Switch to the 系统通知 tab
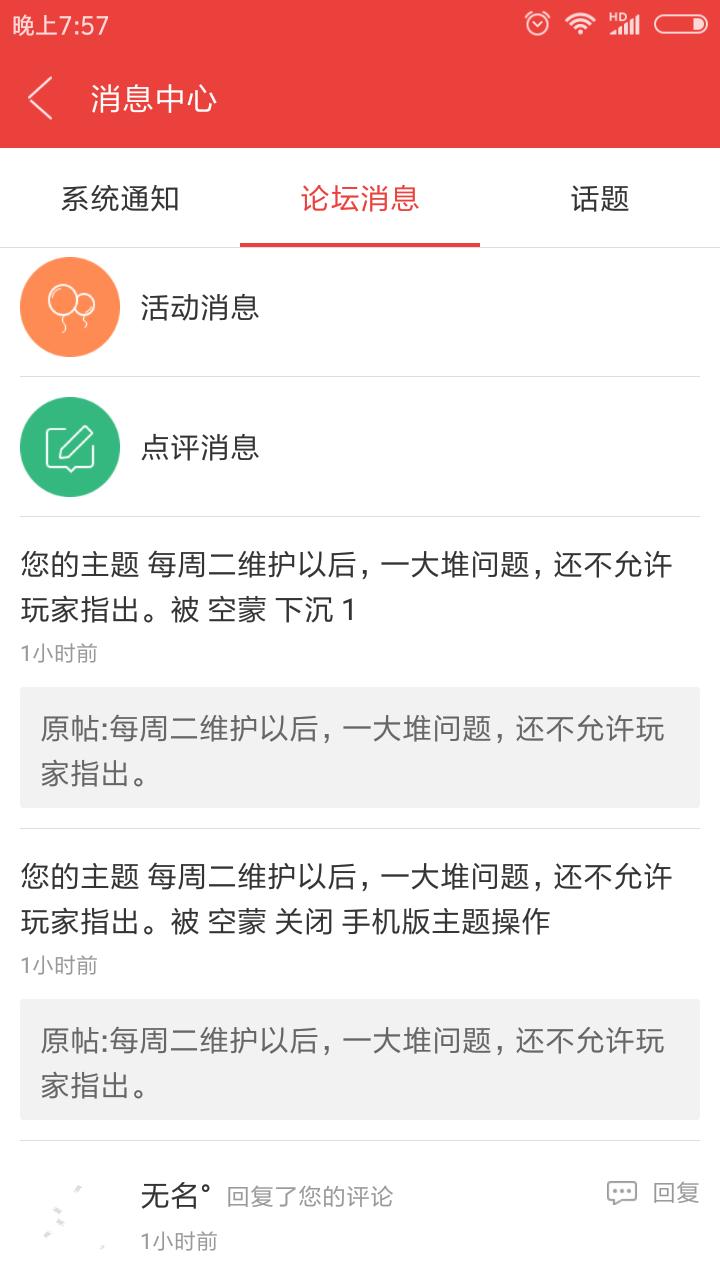The image size is (720, 1280). click(120, 199)
